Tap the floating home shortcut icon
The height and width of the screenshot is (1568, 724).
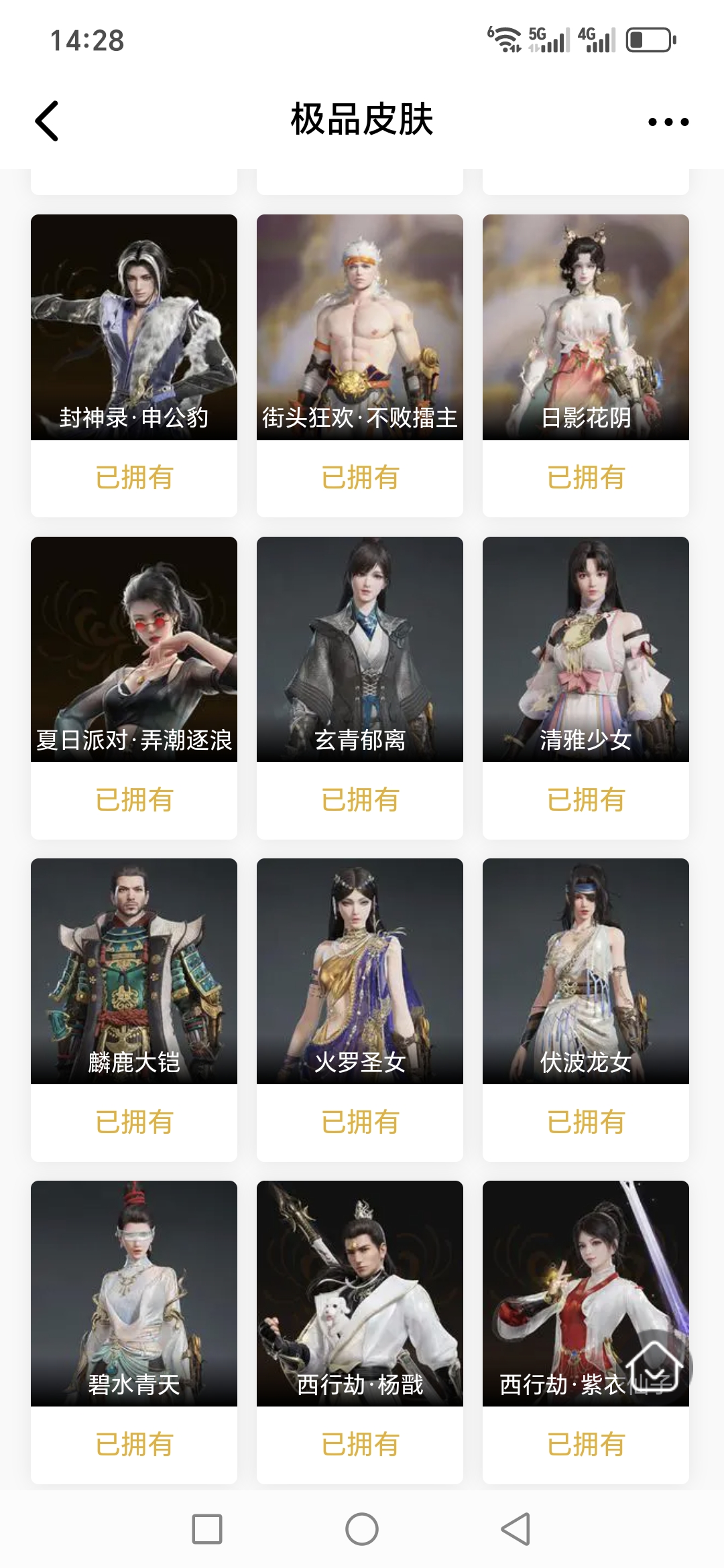click(655, 1367)
